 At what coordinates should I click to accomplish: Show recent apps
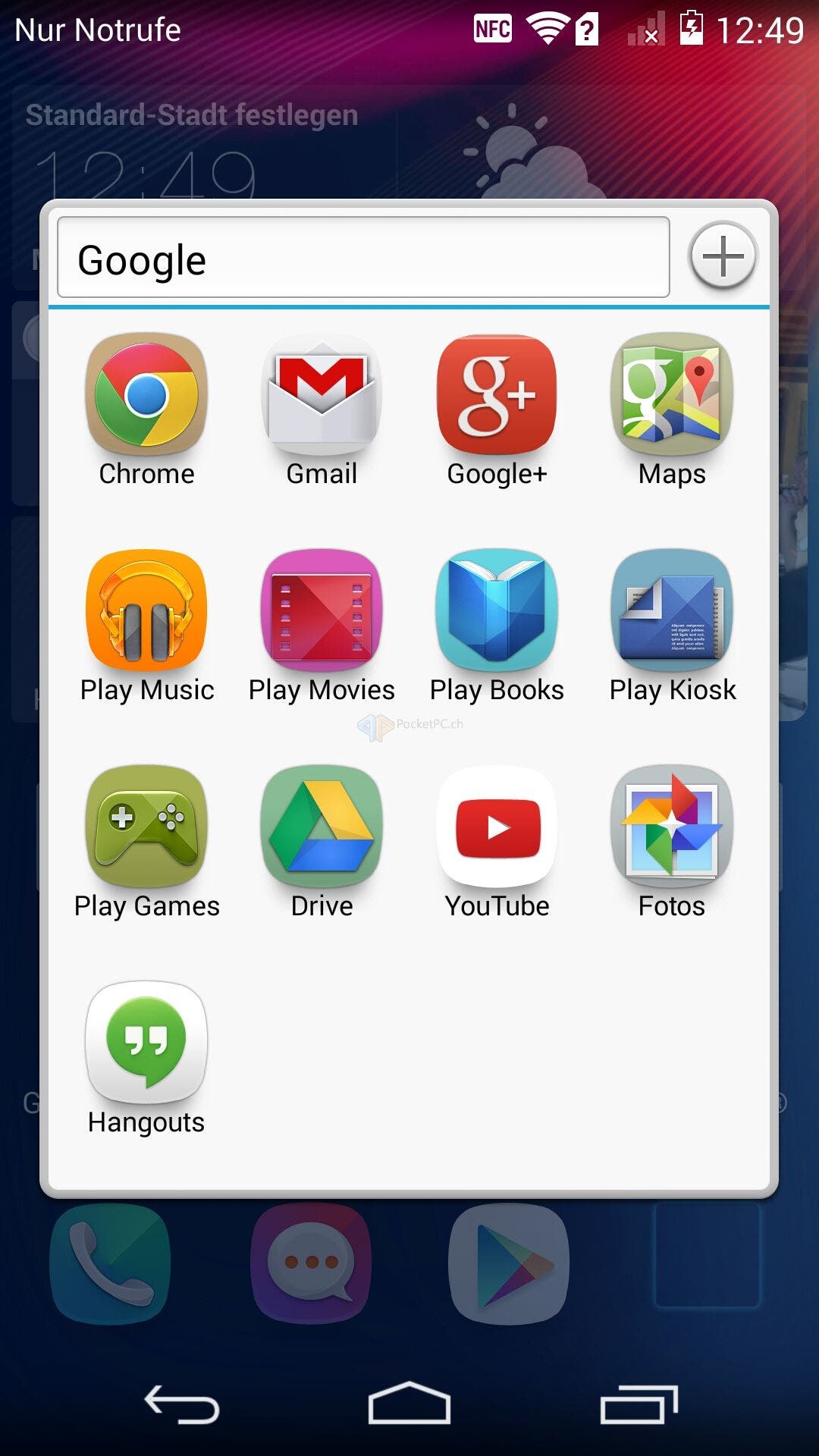point(639,1403)
